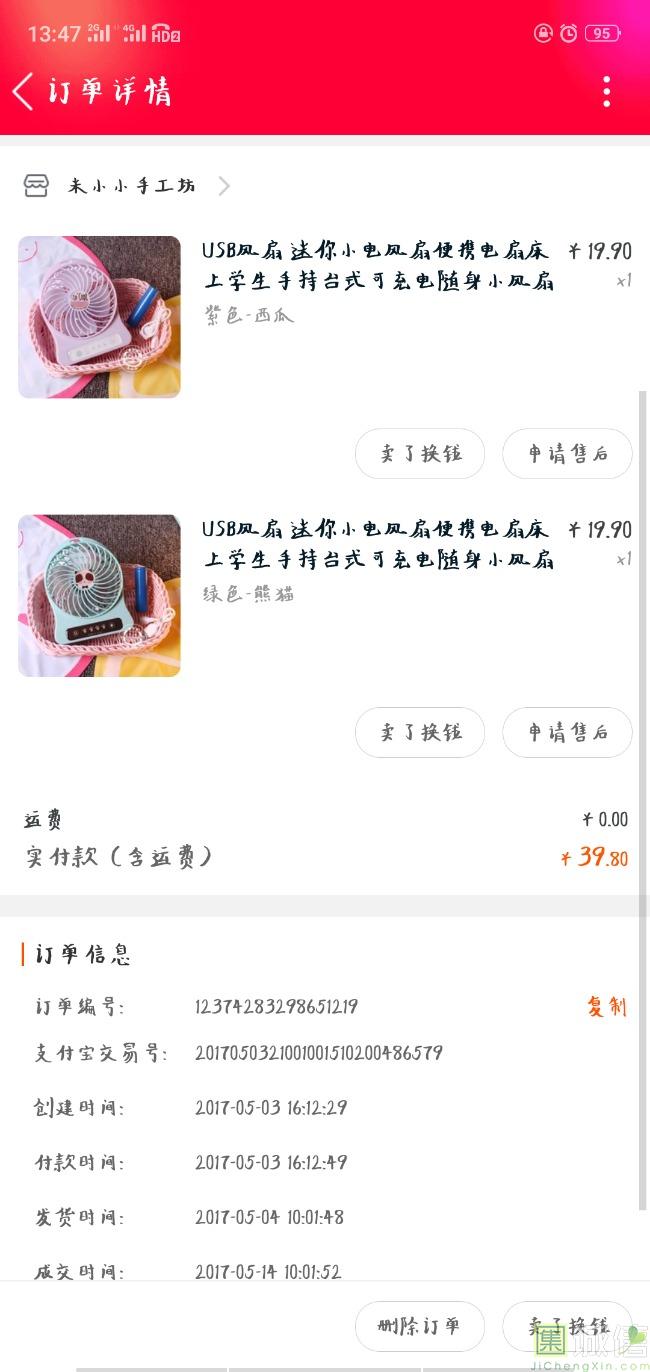Delete this order with 删除订单
The width and height of the screenshot is (650, 1372).
[x=420, y=1326]
